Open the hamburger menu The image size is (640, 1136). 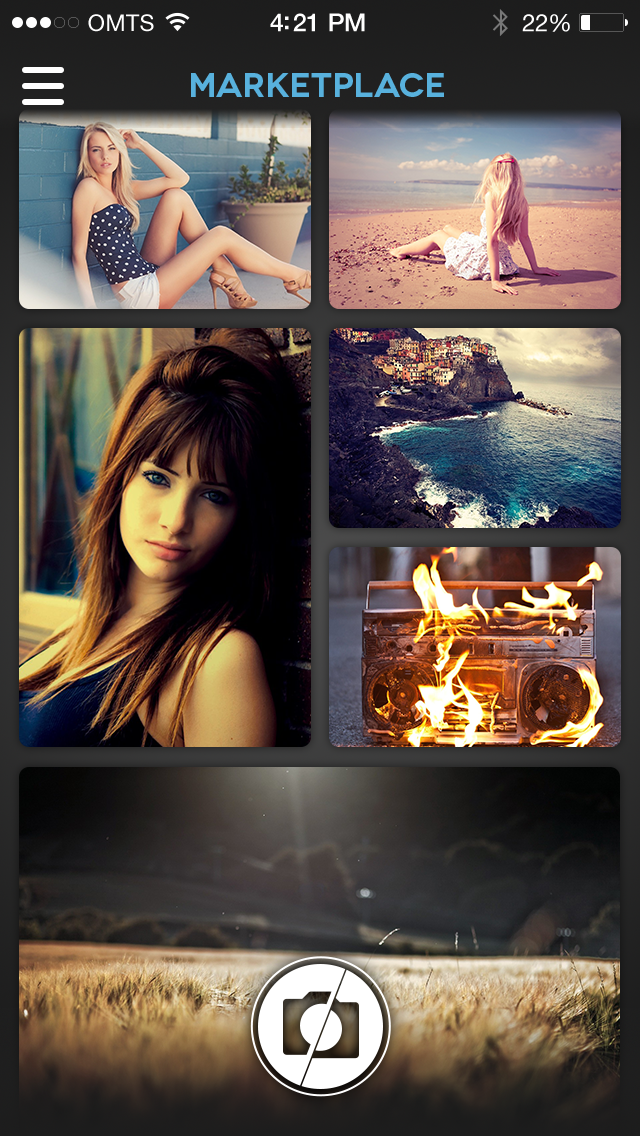click(43, 86)
